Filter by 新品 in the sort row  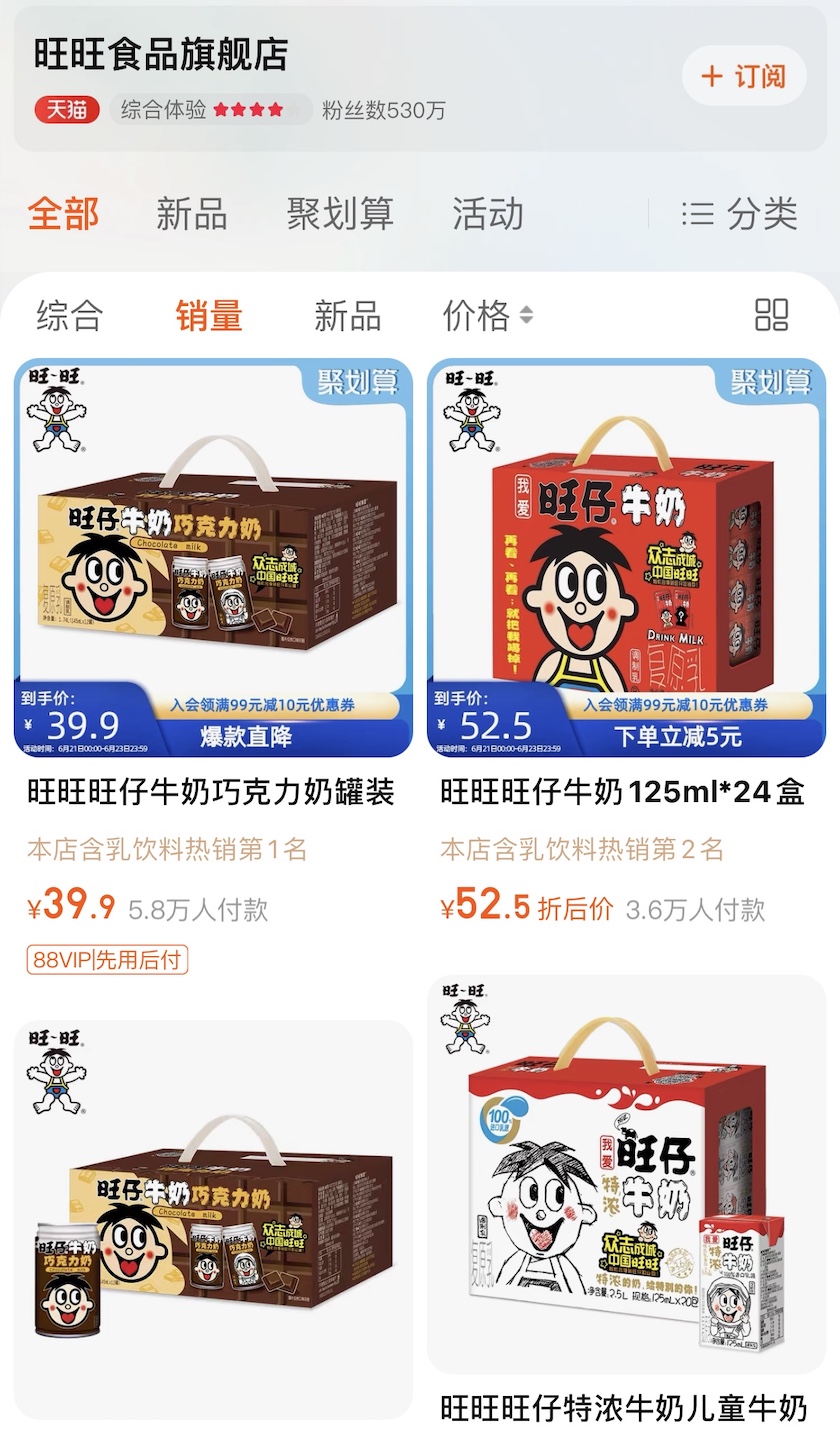pos(347,316)
